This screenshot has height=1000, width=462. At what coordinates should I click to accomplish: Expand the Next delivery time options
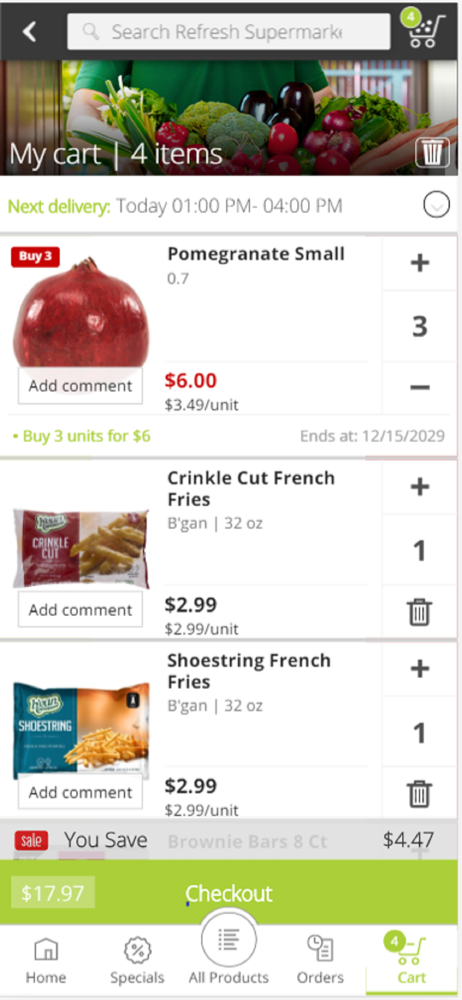(436, 205)
